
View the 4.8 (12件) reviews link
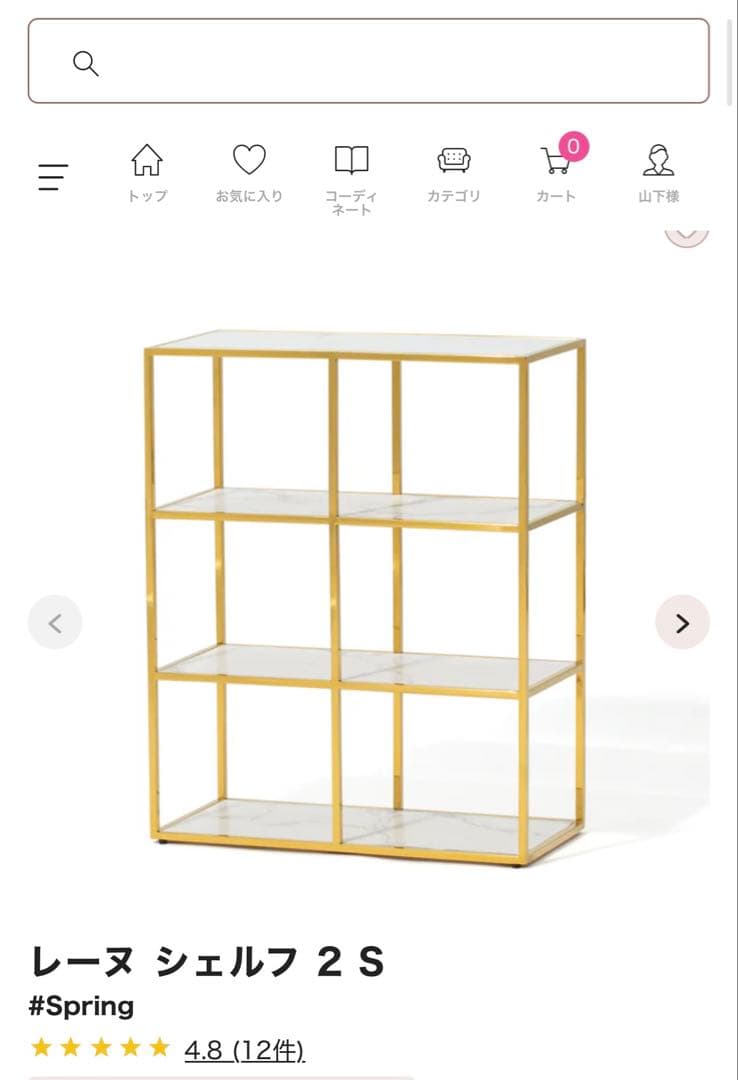point(244,1050)
